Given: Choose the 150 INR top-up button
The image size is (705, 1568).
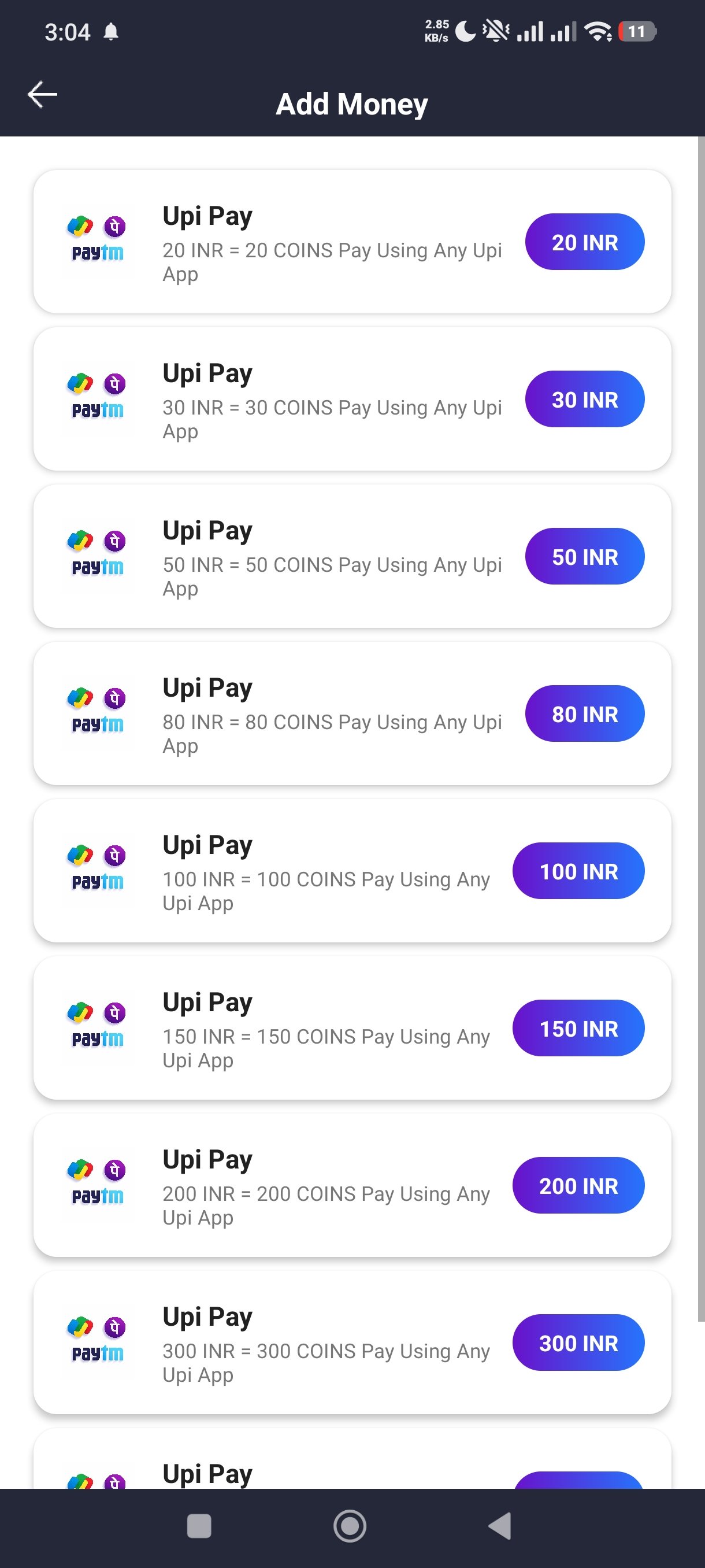Looking at the screenshot, I should tap(578, 1028).
